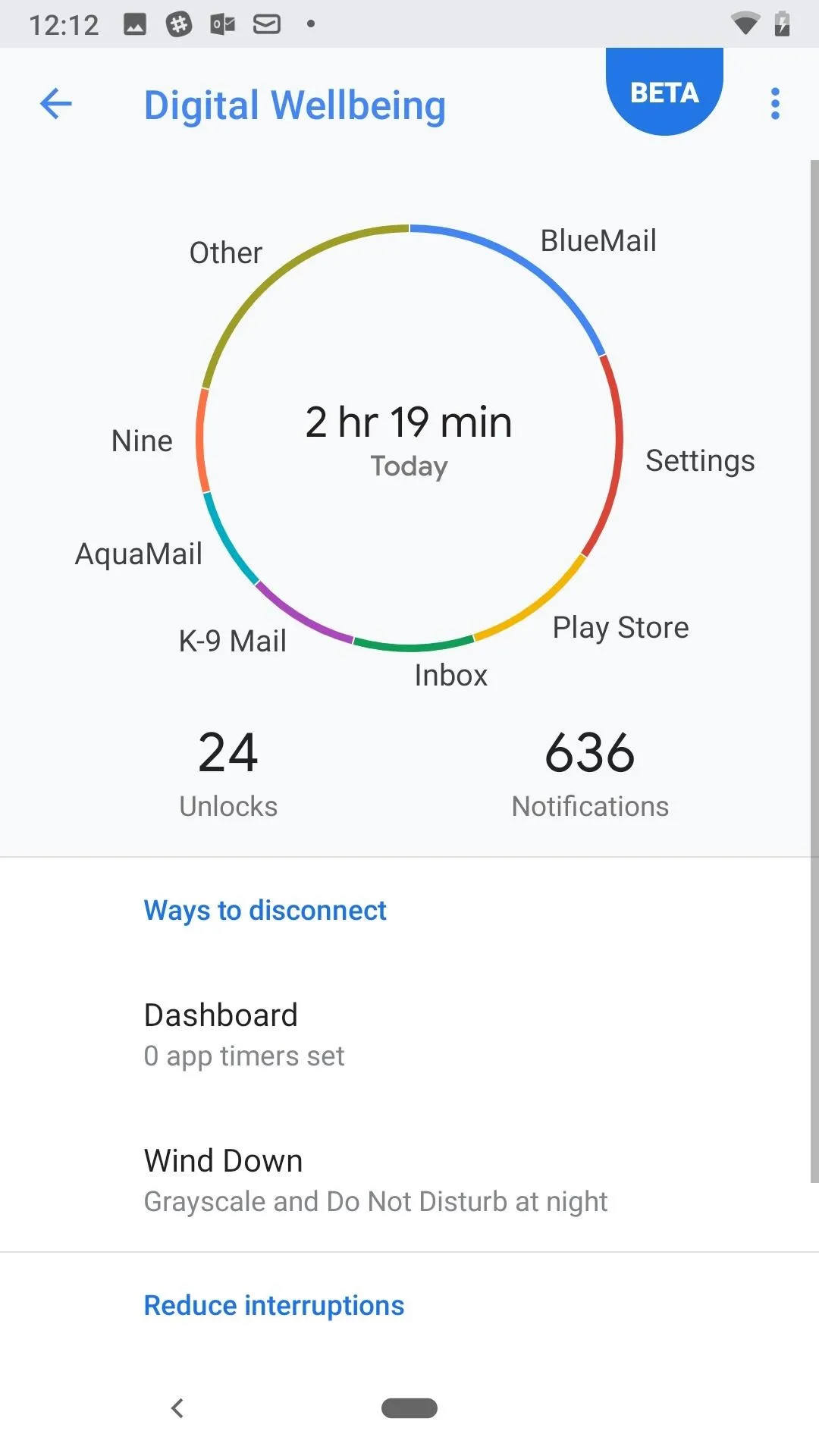
Task: Go back using the top arrow
Action: pos(56,104)
